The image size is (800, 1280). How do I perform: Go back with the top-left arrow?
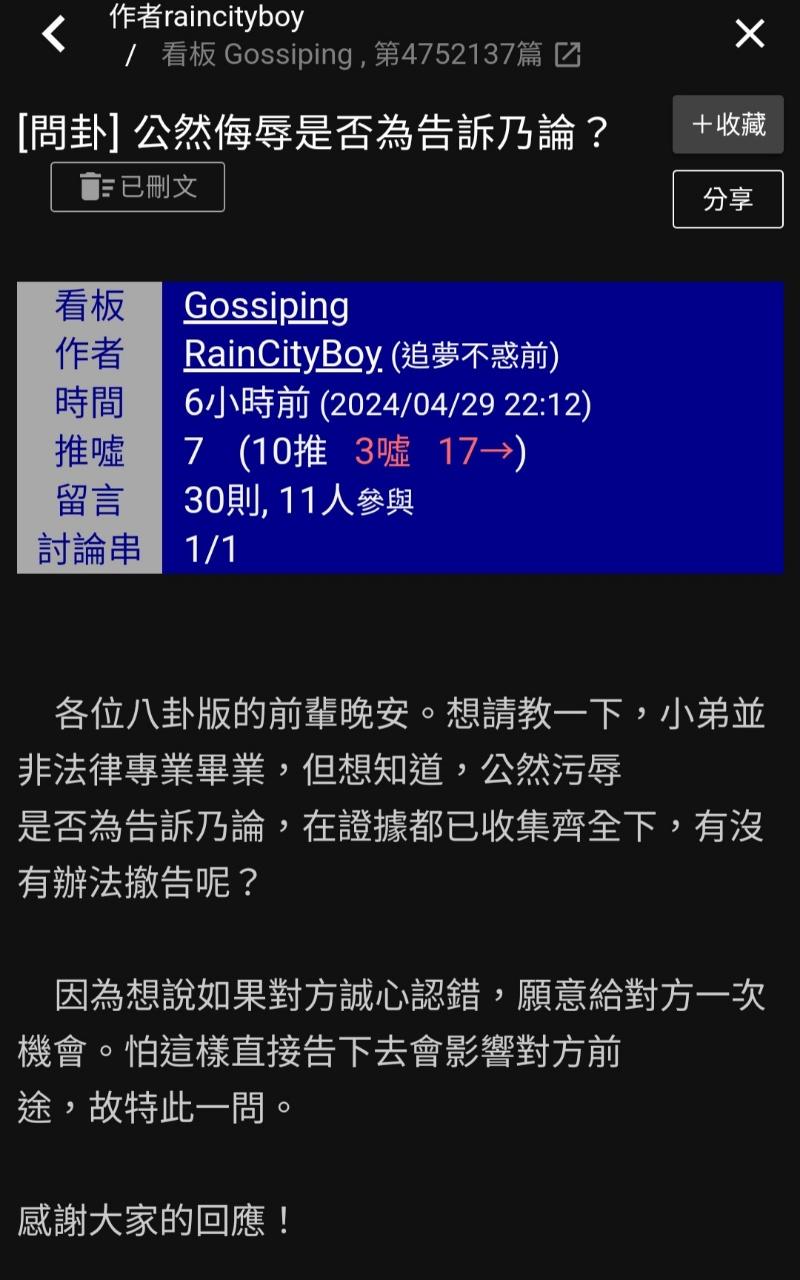point(54,34)
